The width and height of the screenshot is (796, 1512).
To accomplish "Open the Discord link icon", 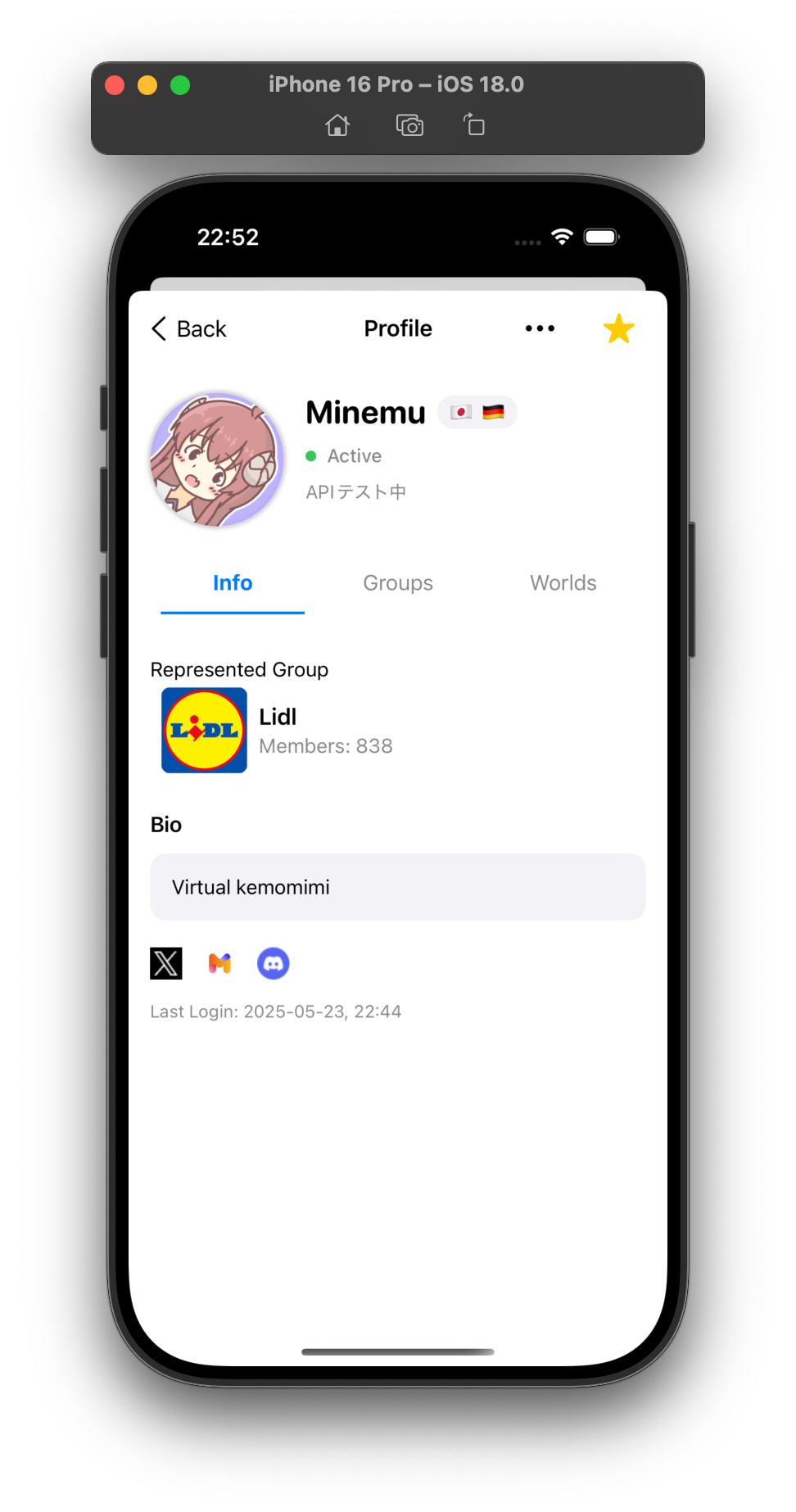I will point(274,963).
